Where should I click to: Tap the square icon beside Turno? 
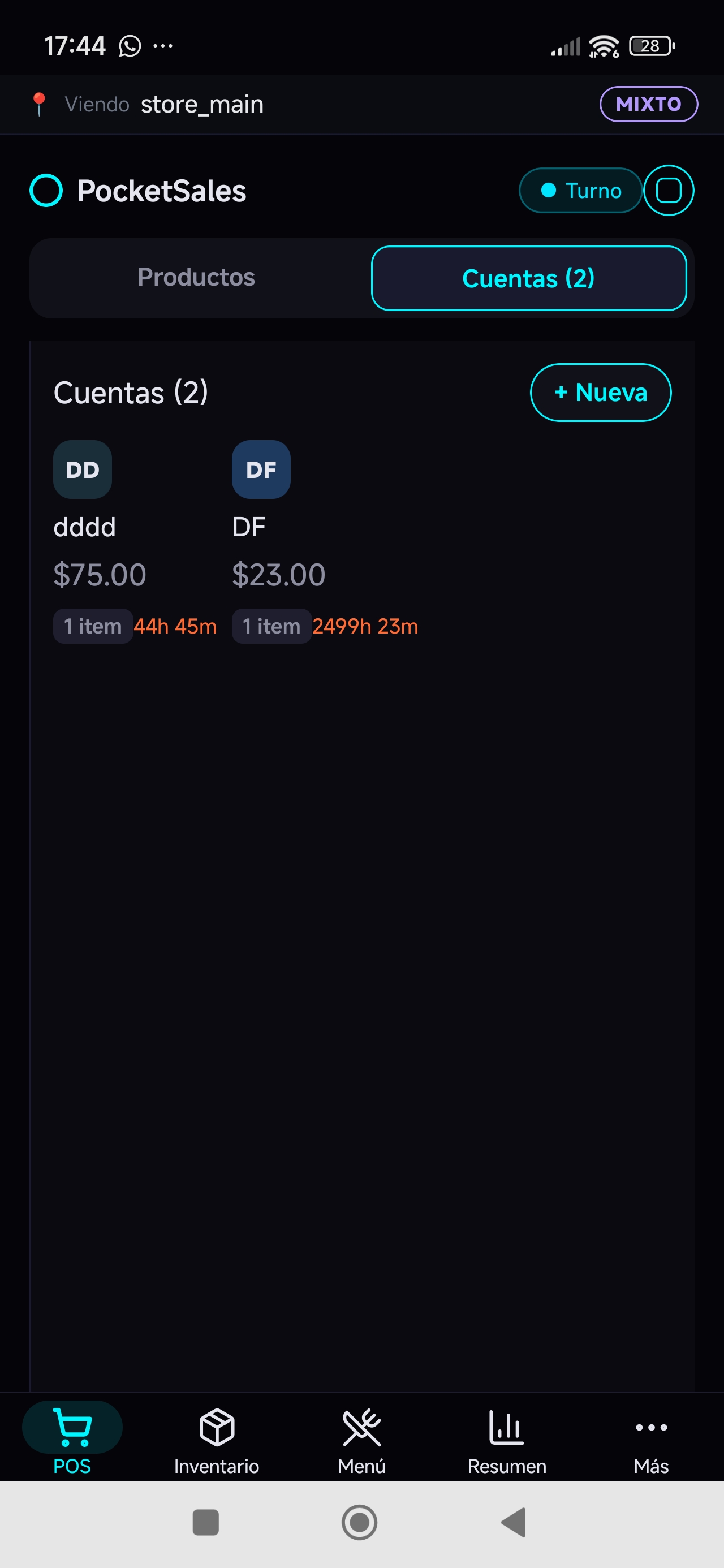669,191
